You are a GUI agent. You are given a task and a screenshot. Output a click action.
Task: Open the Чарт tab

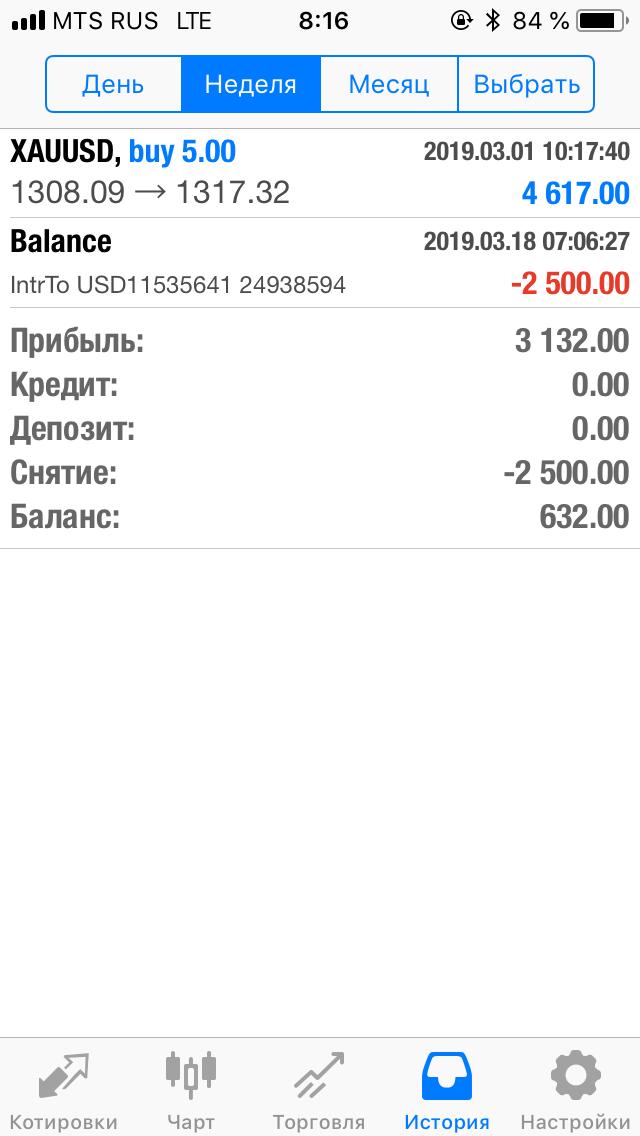[x=191, y=1089]
